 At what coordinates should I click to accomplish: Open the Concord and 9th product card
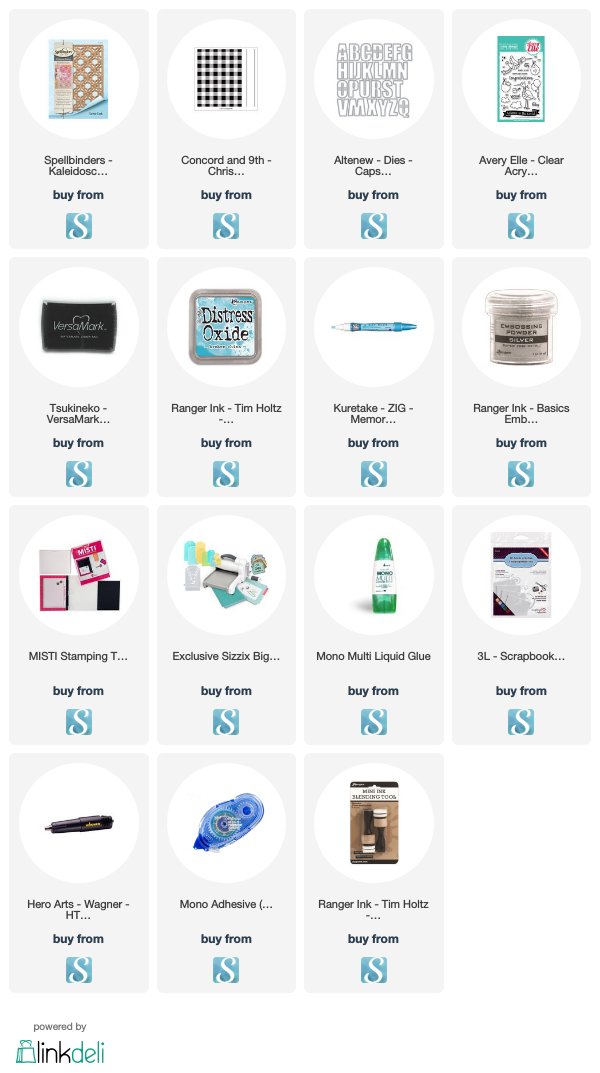click(226, 129)
